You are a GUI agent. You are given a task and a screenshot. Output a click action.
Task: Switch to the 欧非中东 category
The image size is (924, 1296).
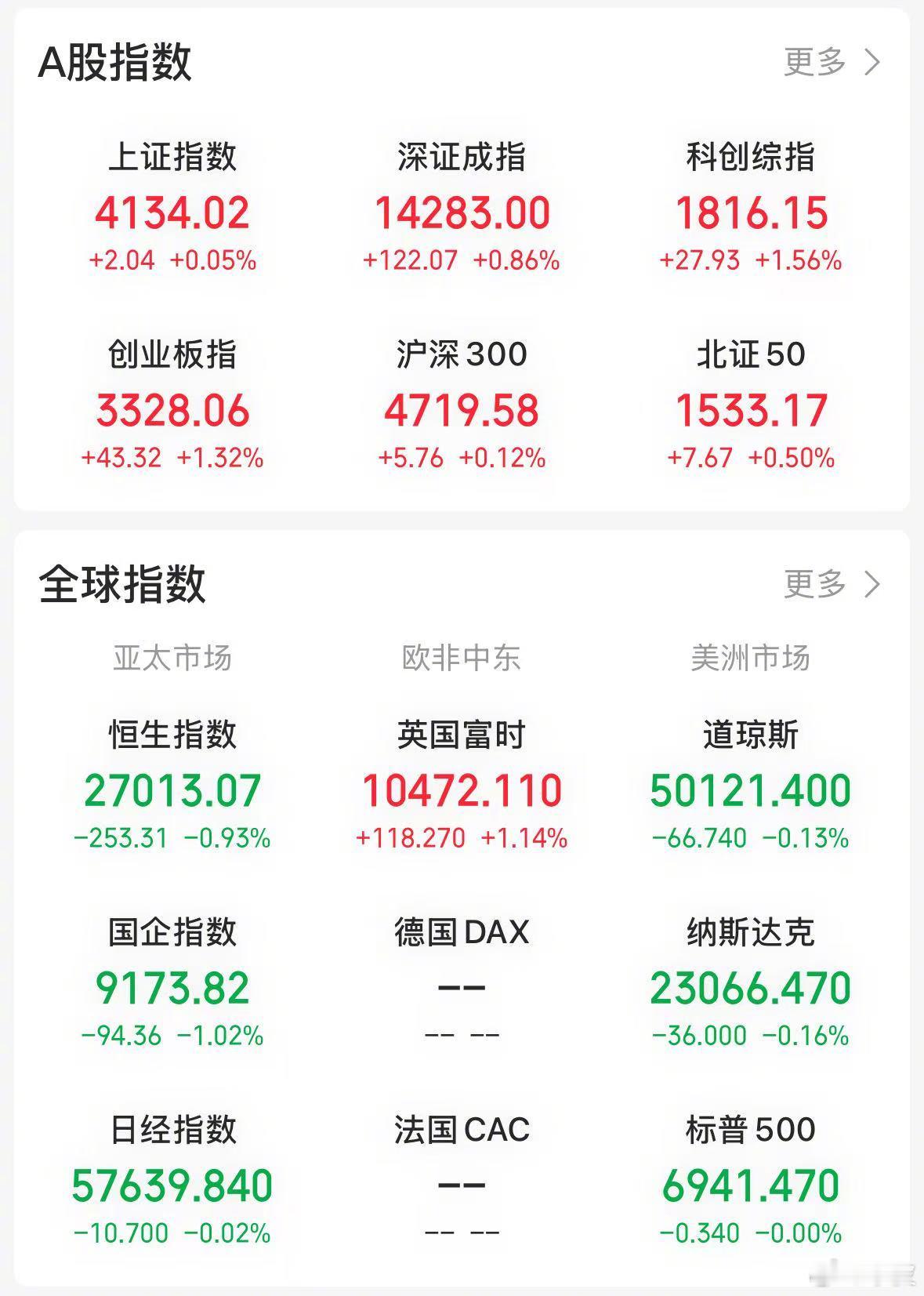click(x=462, y=659)
